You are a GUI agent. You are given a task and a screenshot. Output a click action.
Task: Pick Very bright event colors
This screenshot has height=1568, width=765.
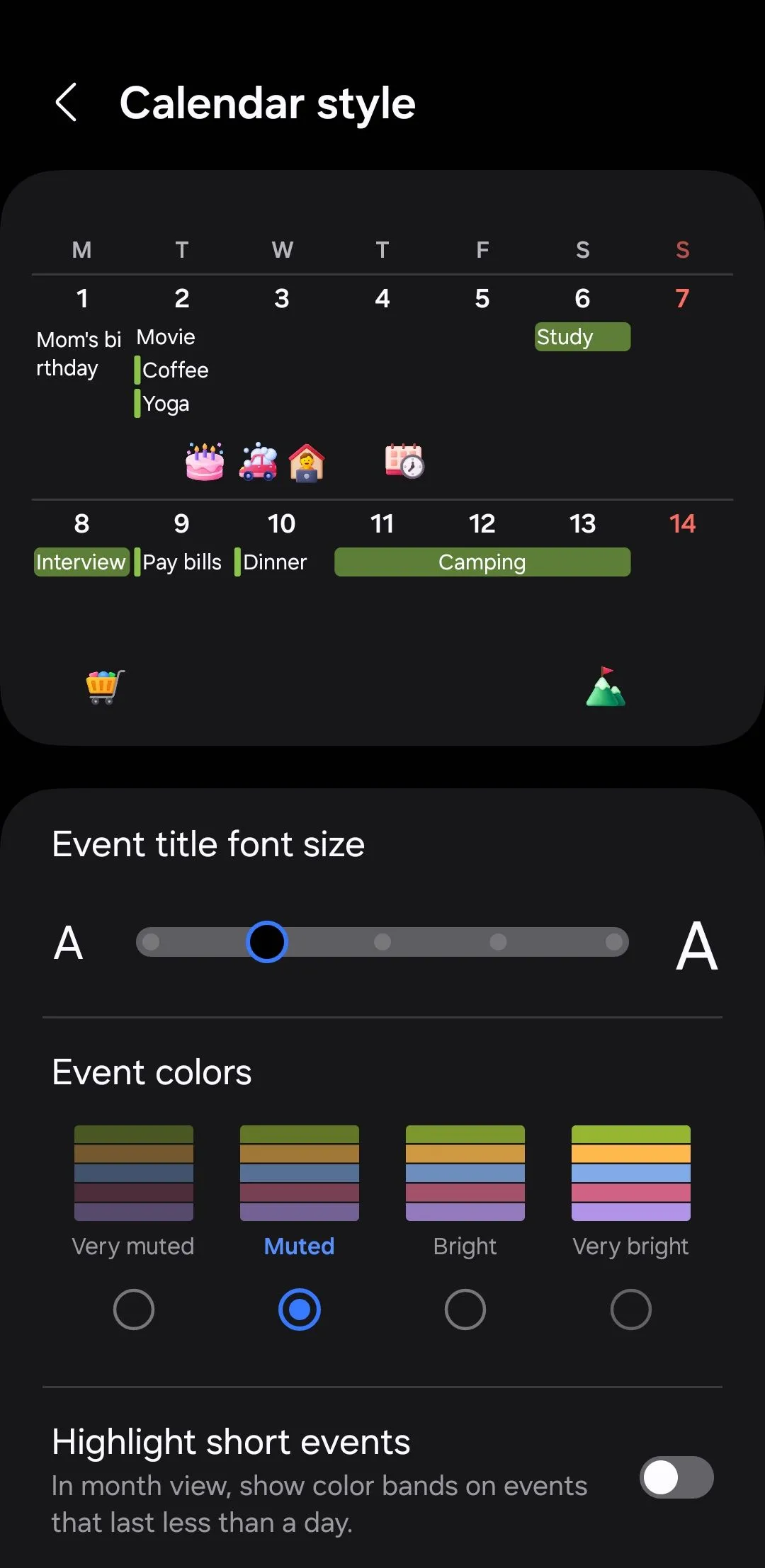630,1309
